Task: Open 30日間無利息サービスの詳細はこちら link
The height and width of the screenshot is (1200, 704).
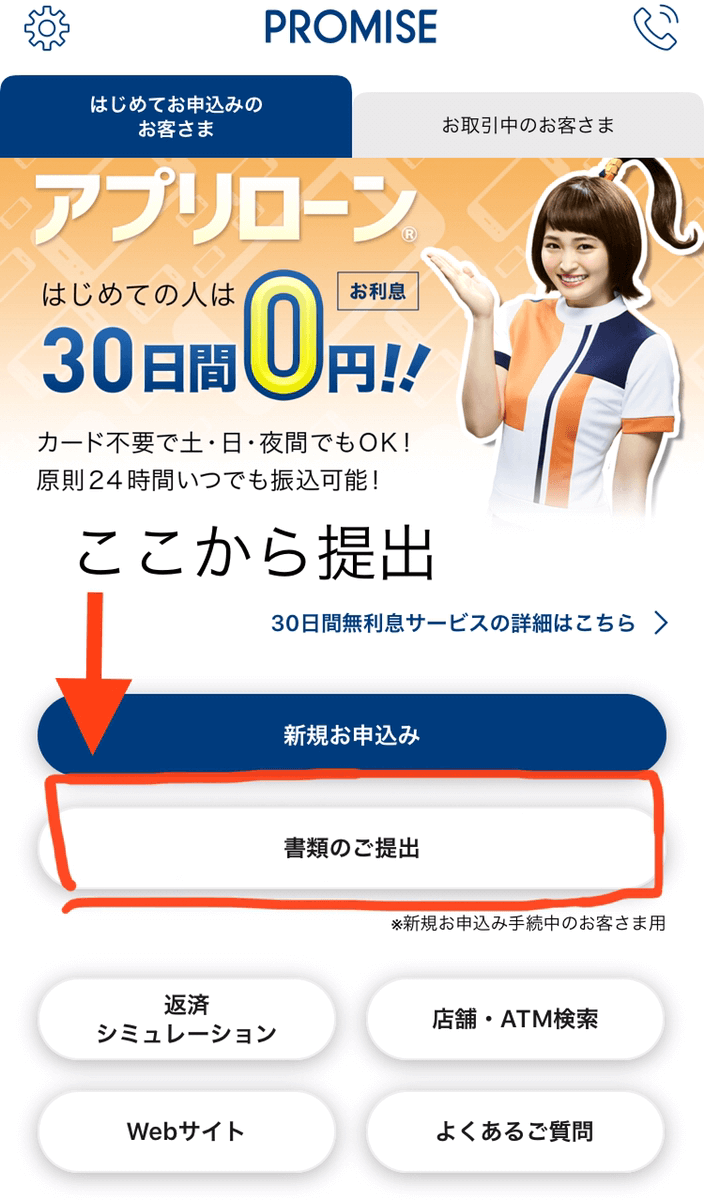Action: 468,623
